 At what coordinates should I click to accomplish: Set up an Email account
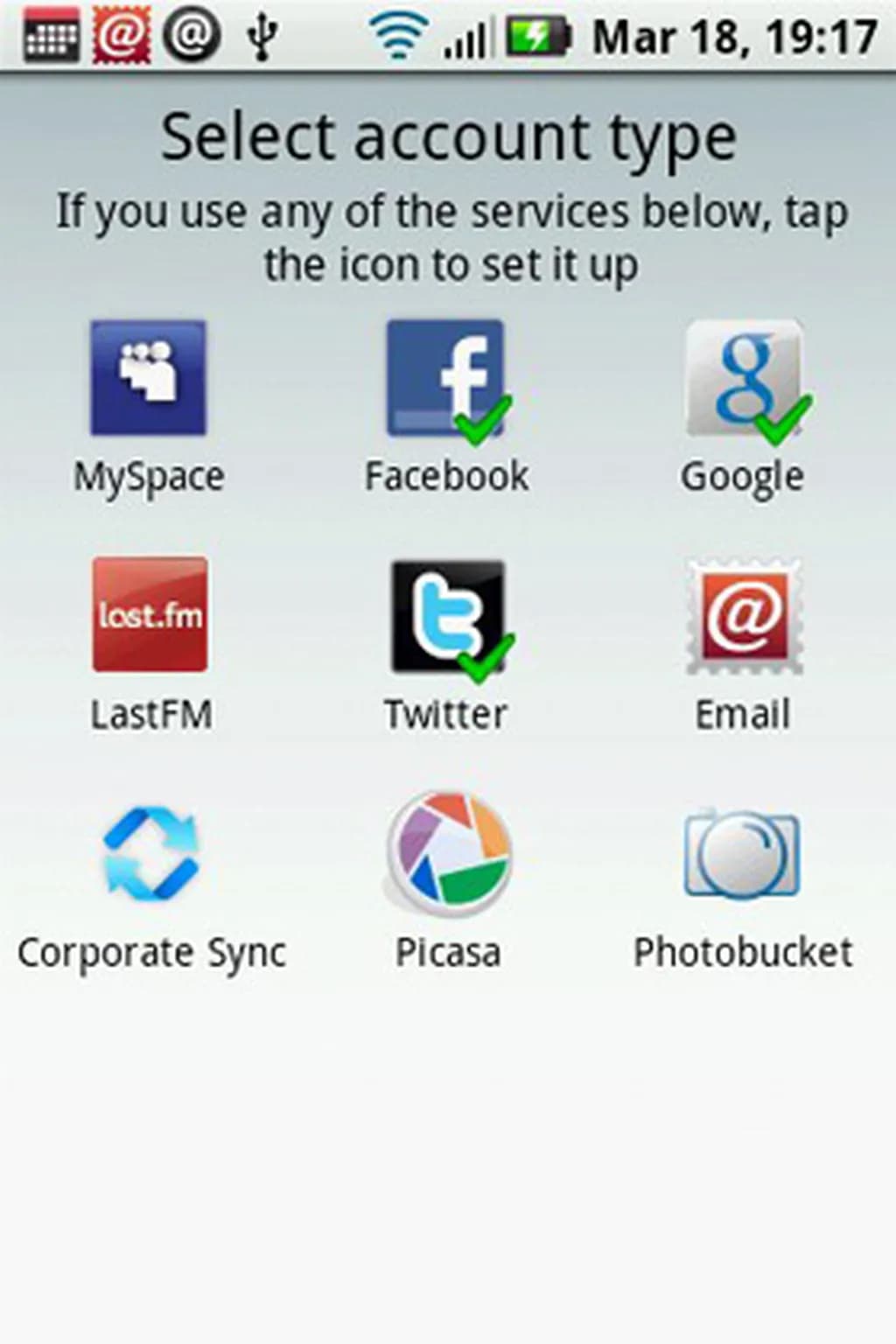743,616
